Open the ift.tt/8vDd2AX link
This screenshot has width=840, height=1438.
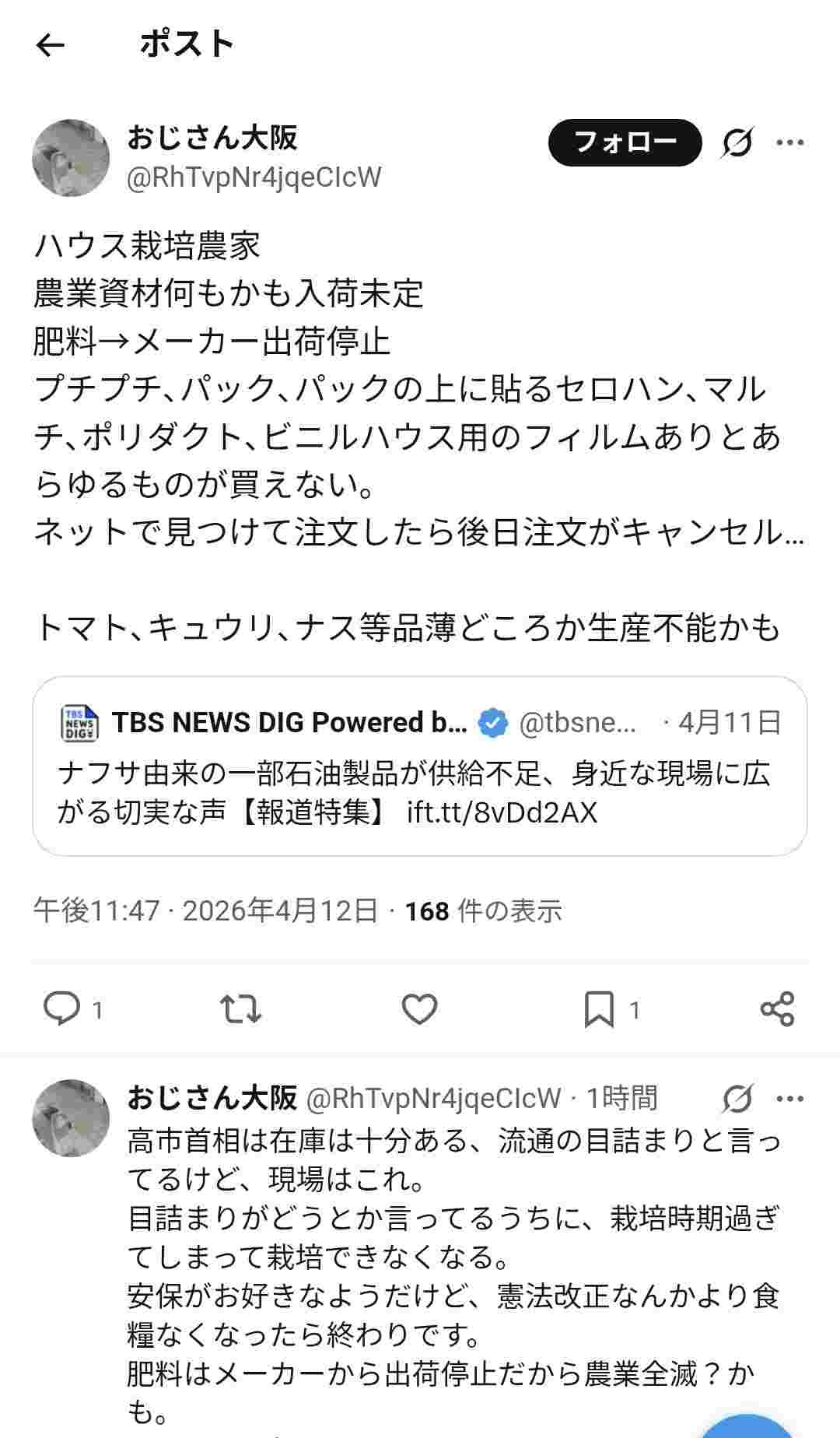502,812
